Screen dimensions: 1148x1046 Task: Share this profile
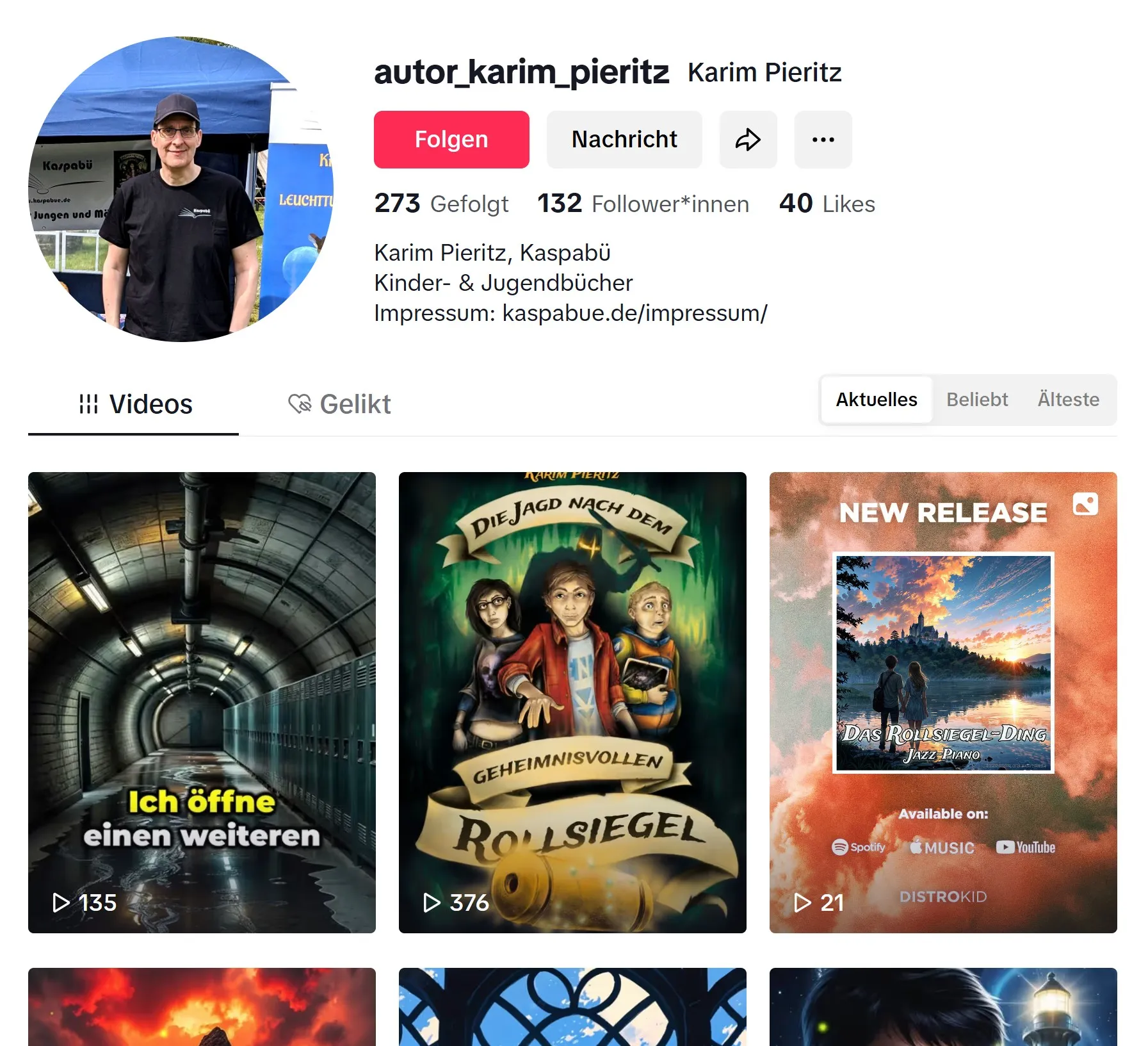click(x=747, y=139)
